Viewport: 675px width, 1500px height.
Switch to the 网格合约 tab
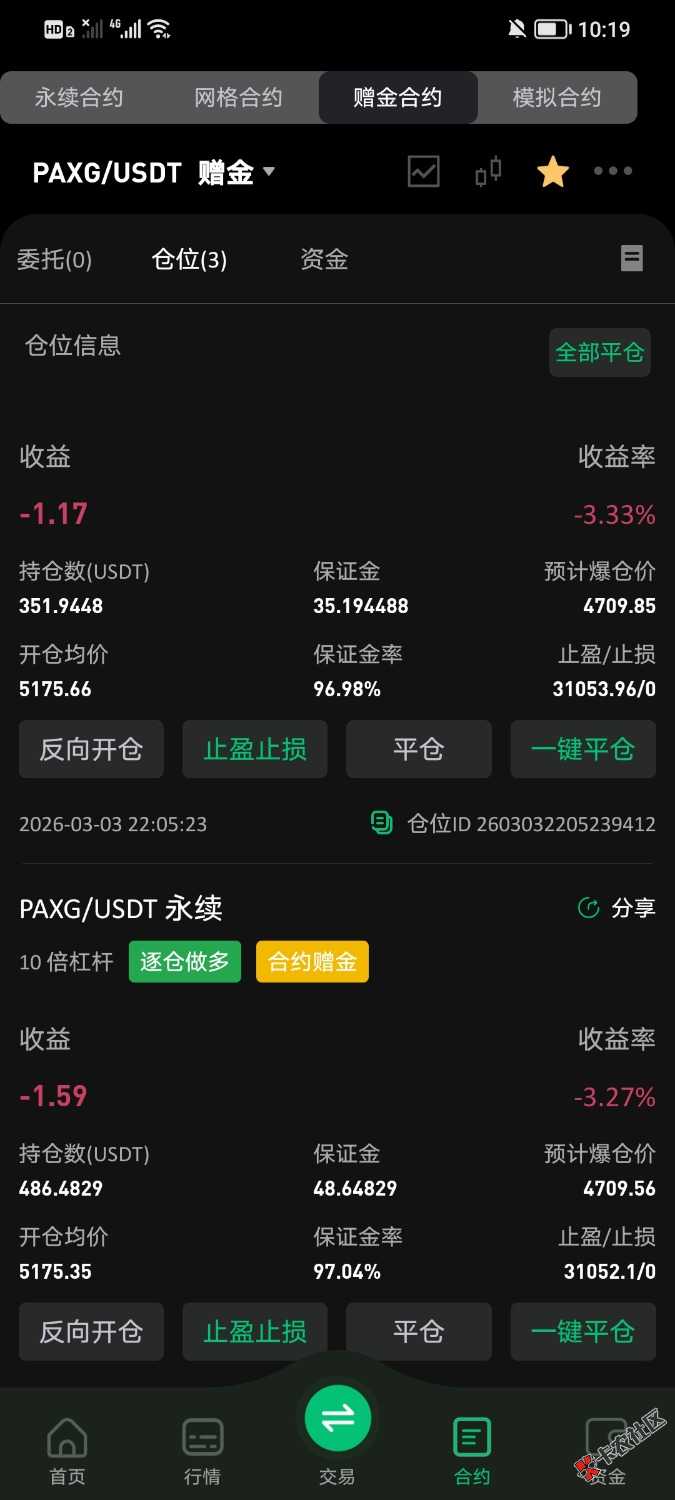(238, 98)
